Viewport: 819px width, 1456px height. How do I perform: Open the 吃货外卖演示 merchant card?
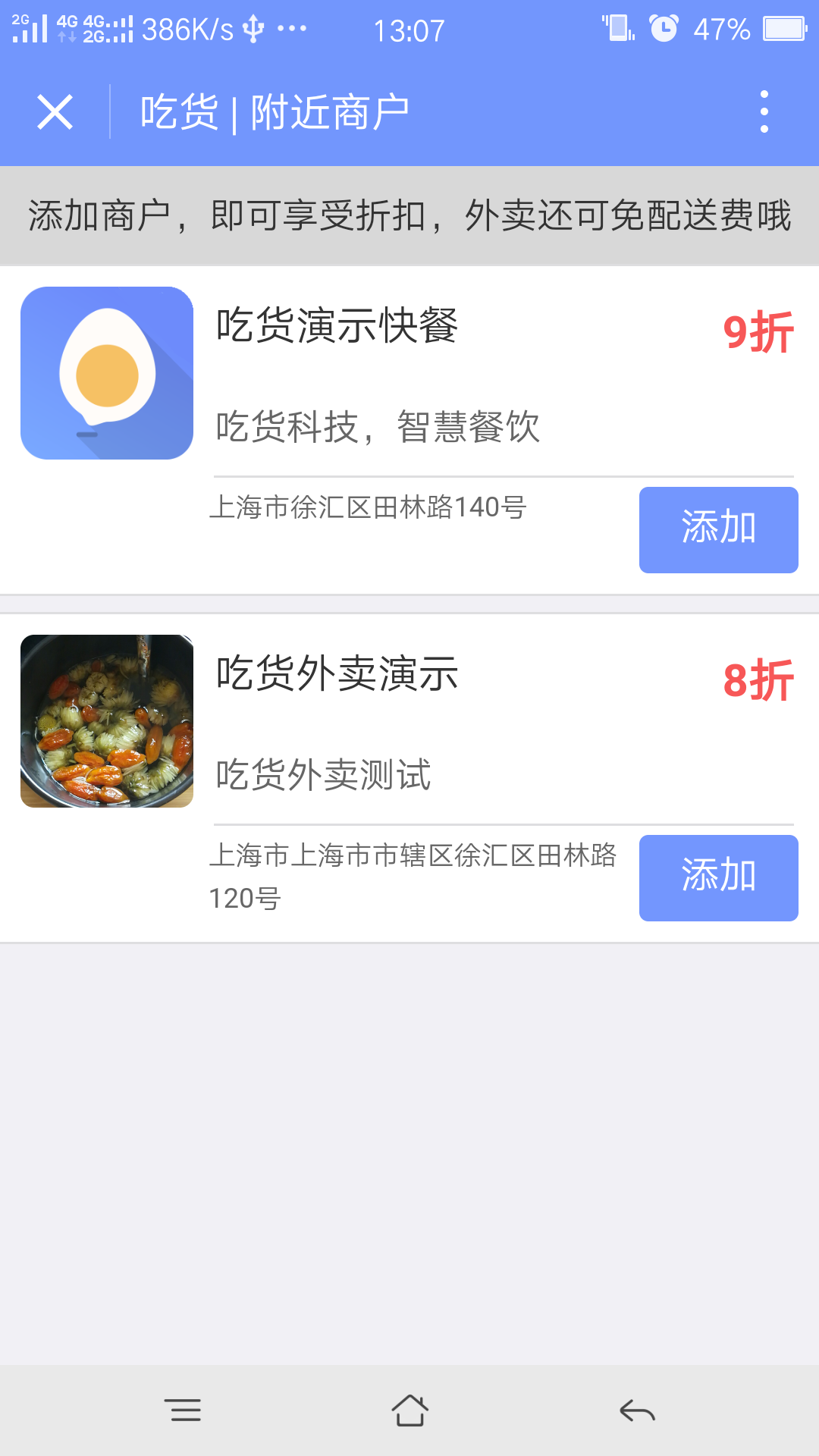pos(409,778)
